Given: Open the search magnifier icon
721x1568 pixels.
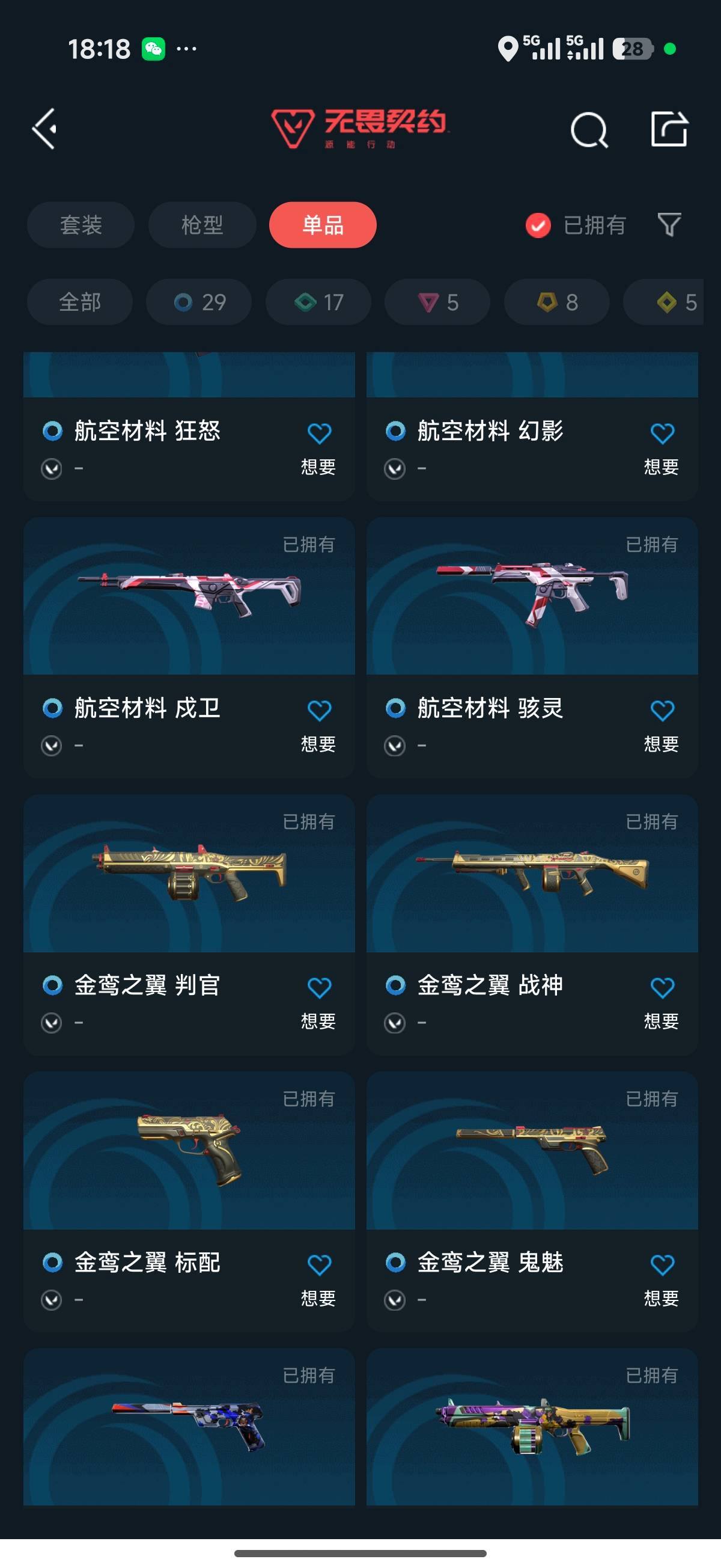Looking at the screenshot, I should coord(588,129).
